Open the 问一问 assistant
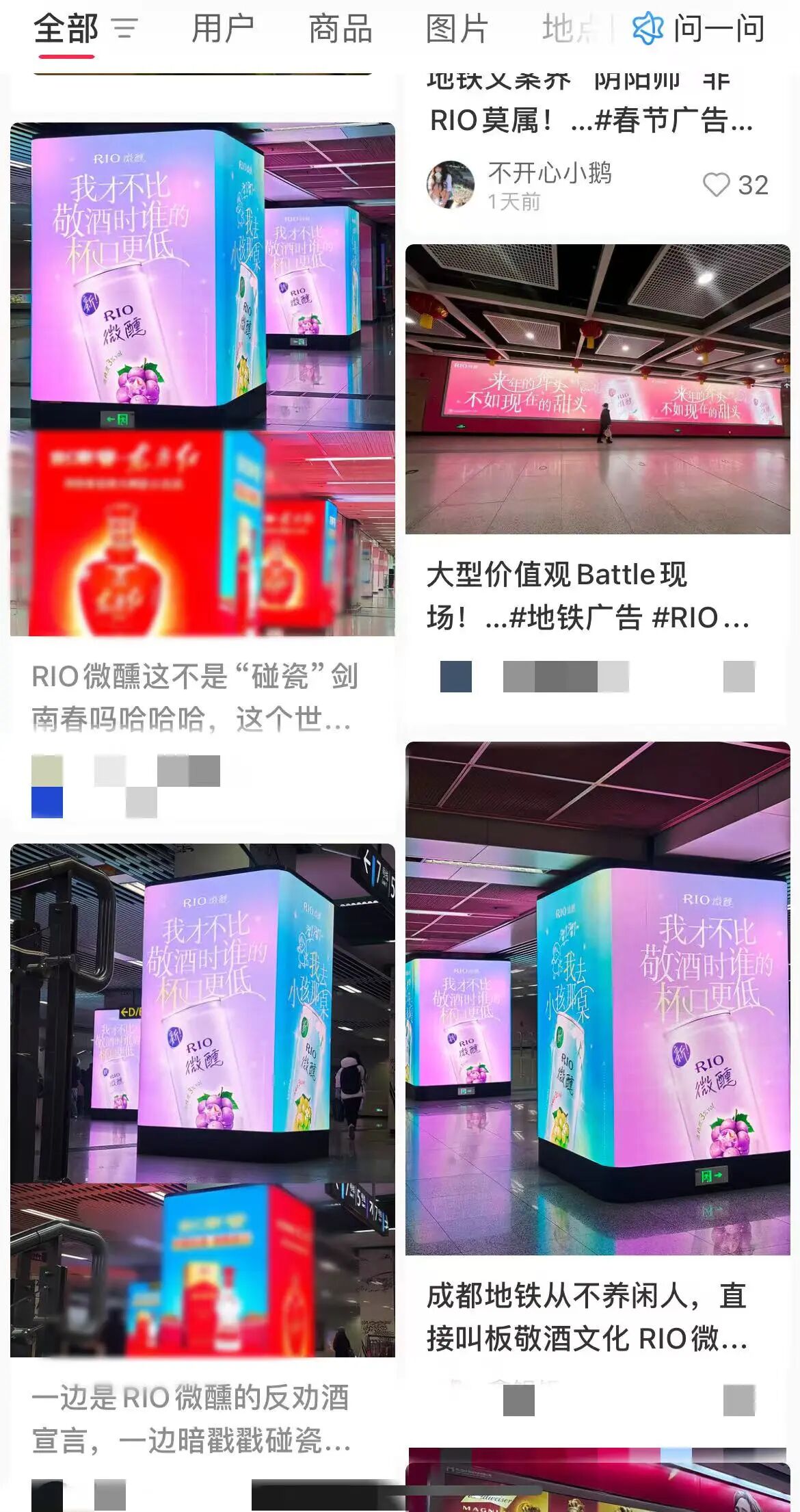The height and width of the screenshot is (1512, 800). point(697,29)
